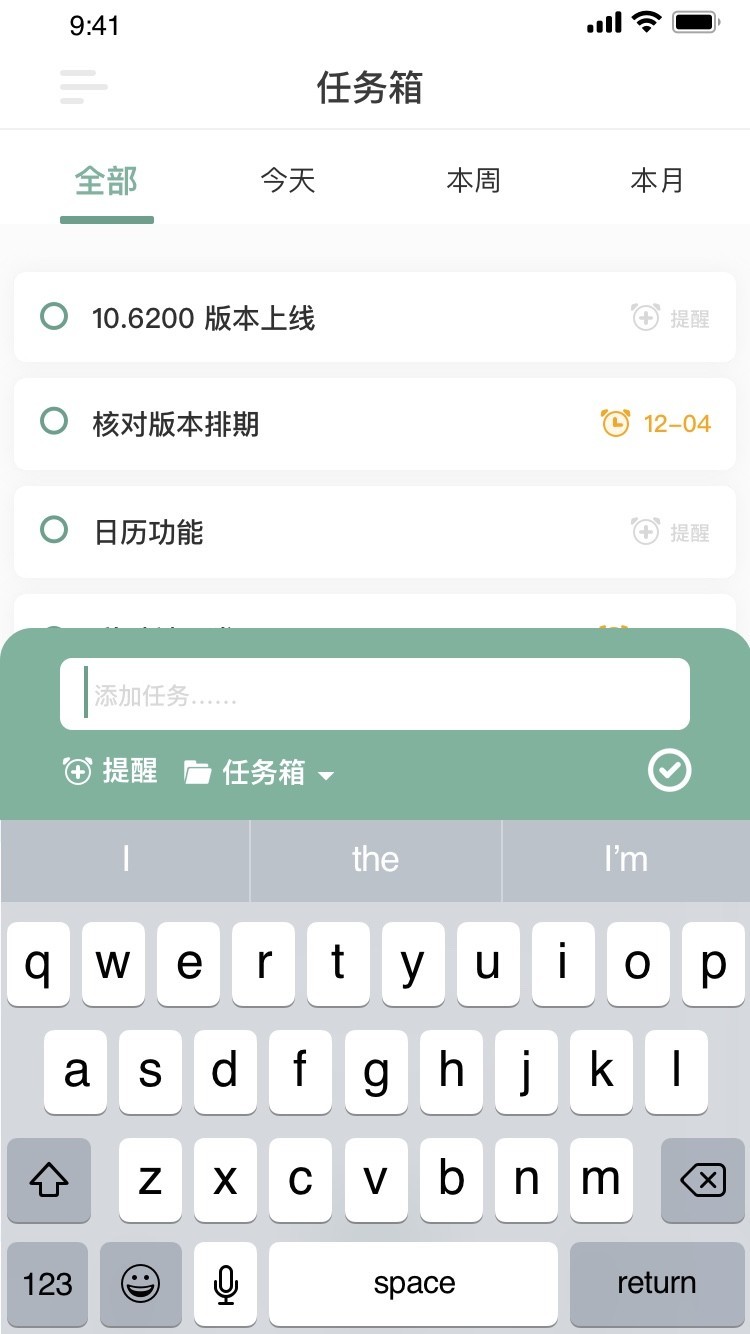Tap the shift key on the keyboard
Image resolution: width=750 pixels, height=1334 pixels.
[49, 1180]
